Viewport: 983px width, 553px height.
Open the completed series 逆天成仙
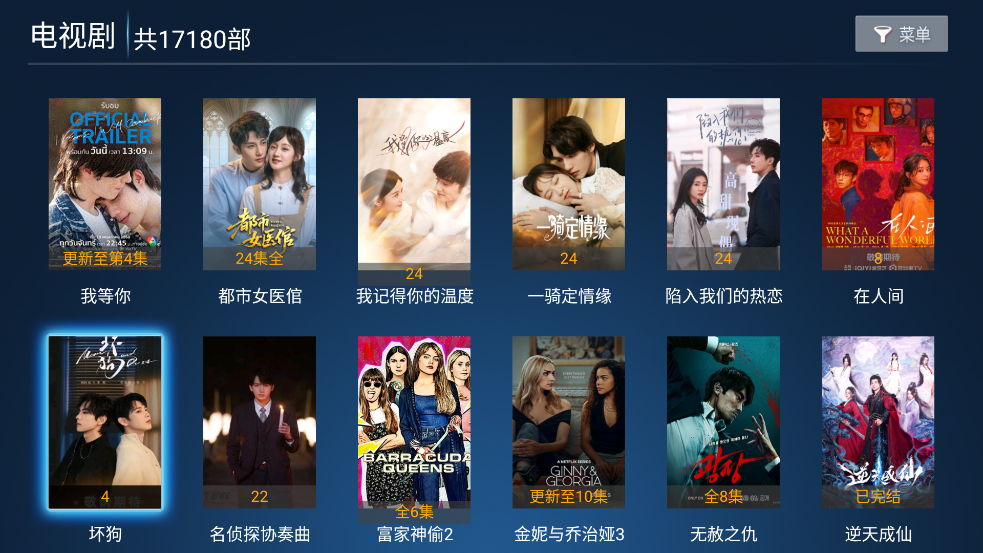[x=877, y=422]
